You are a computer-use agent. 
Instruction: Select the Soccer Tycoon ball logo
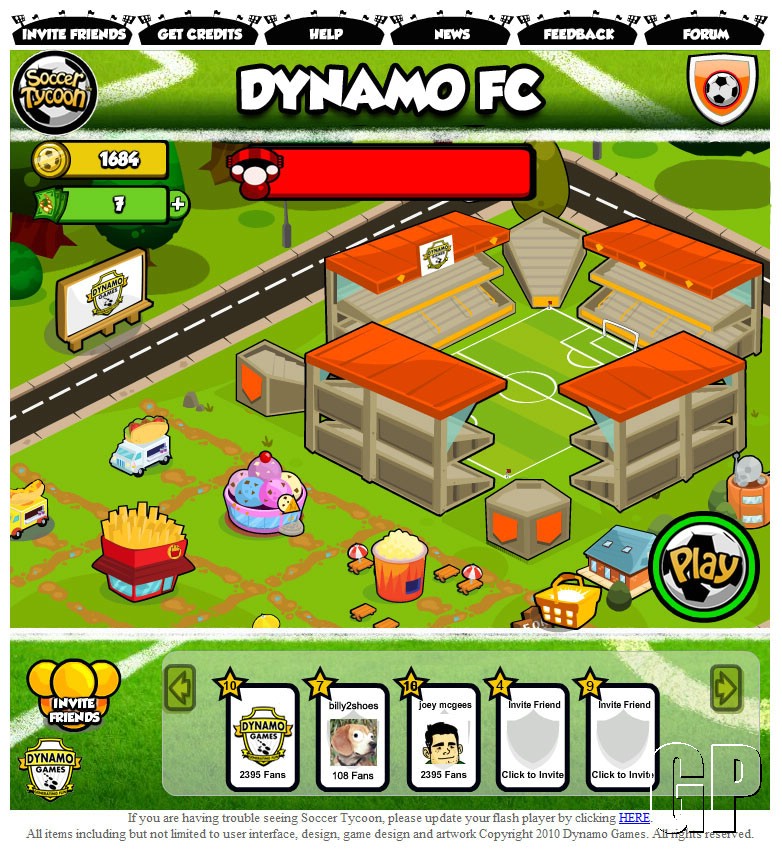55,88
